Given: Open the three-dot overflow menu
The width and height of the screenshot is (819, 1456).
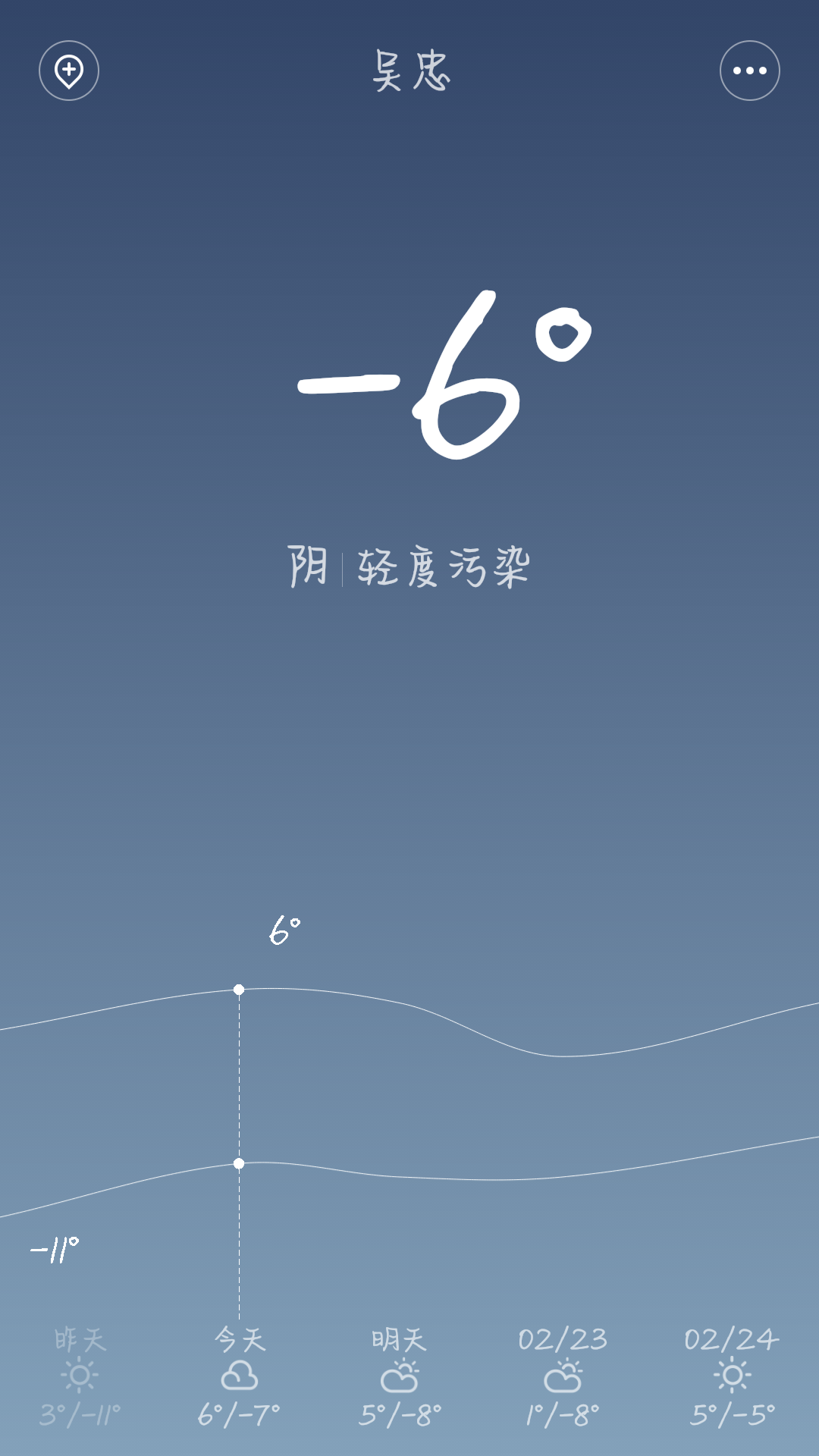Looking at the screenshot, I should pyautogui.click(x=749, y=71).
